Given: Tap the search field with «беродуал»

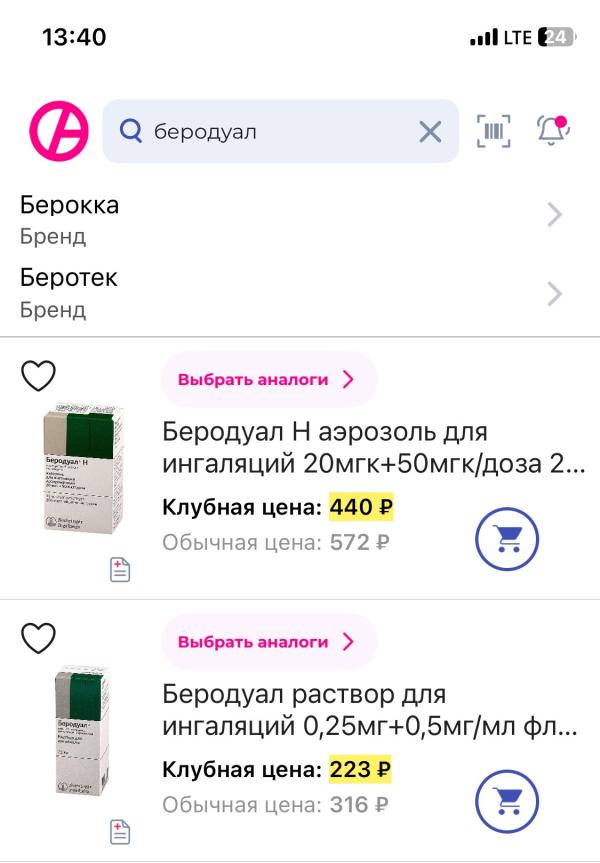Looking at the screenshot, I should 270,131.
